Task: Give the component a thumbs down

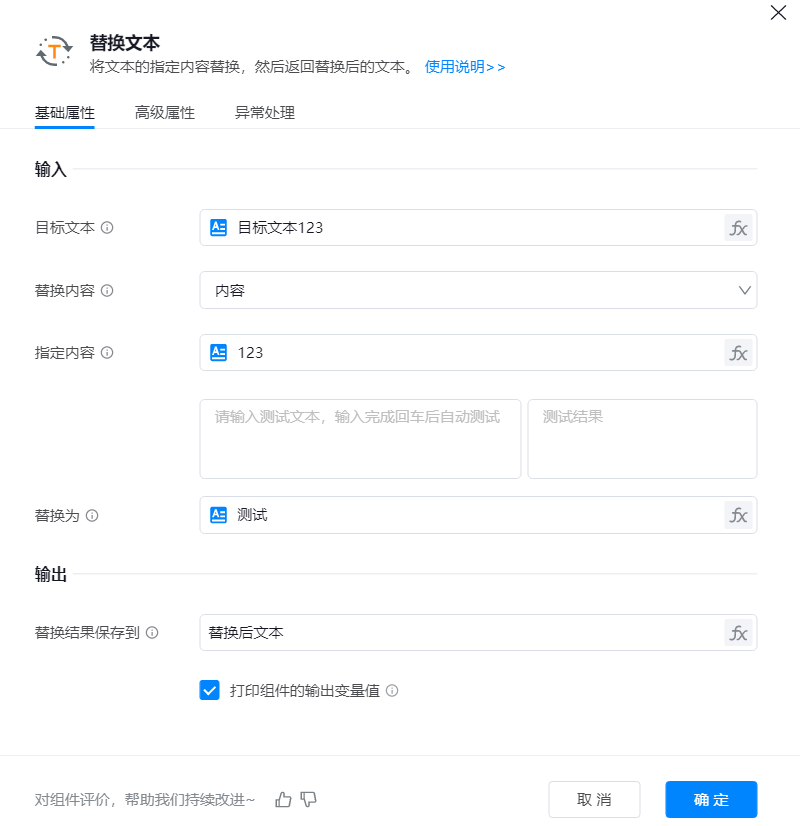Action: point(309,799)
